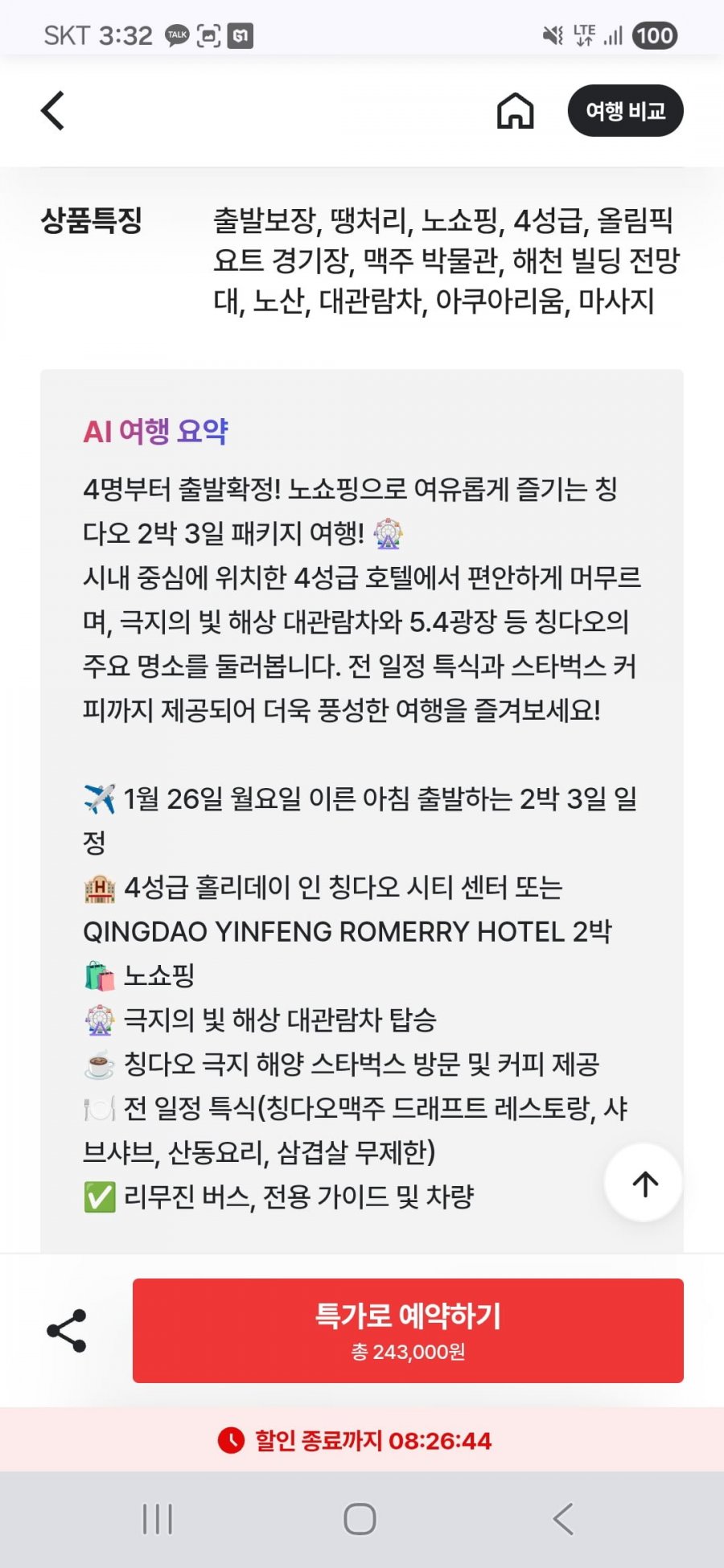
Task: Open the home icon in the header
Action: tap(515, 111)
